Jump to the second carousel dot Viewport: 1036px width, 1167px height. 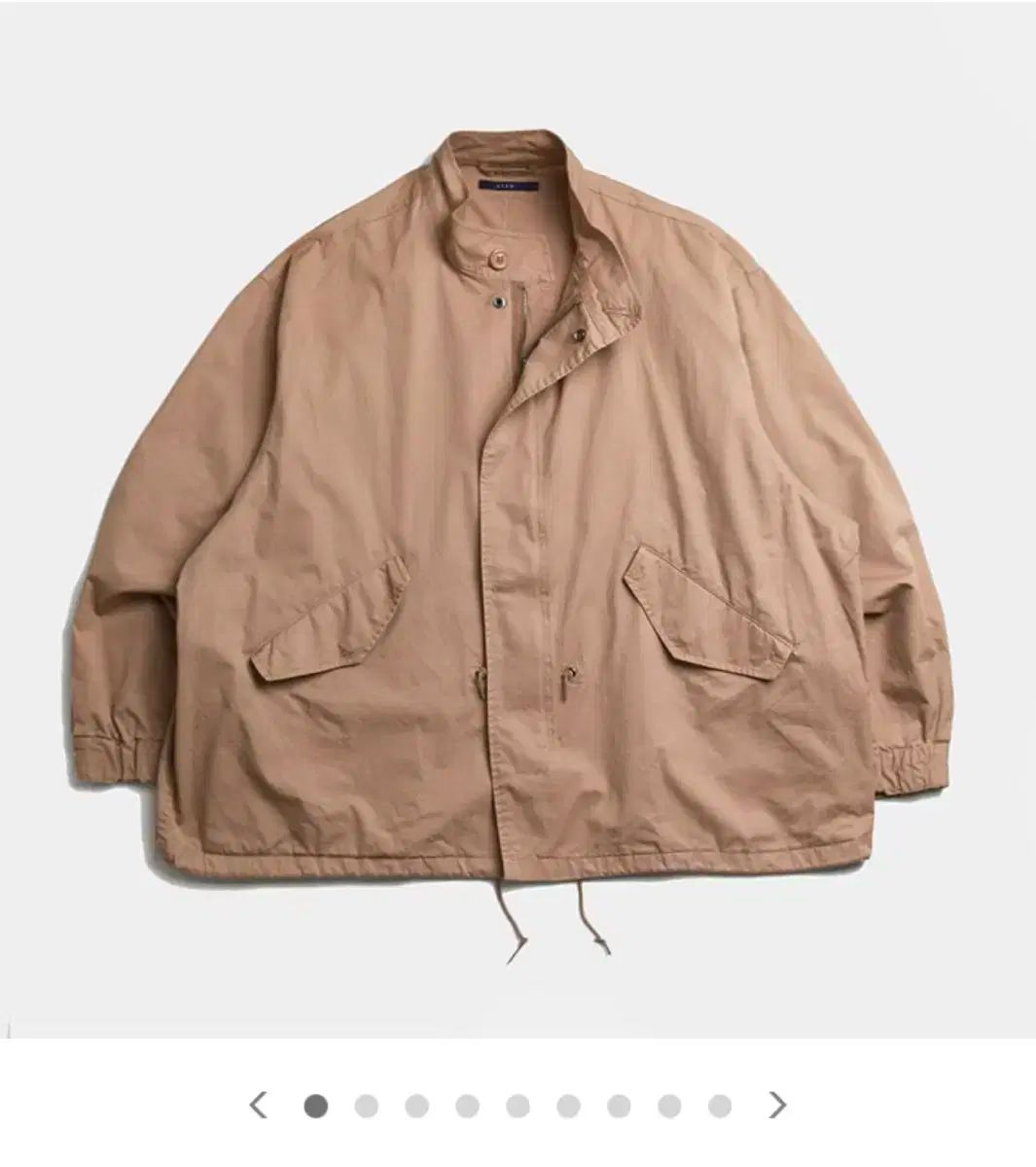[366, 1106]
